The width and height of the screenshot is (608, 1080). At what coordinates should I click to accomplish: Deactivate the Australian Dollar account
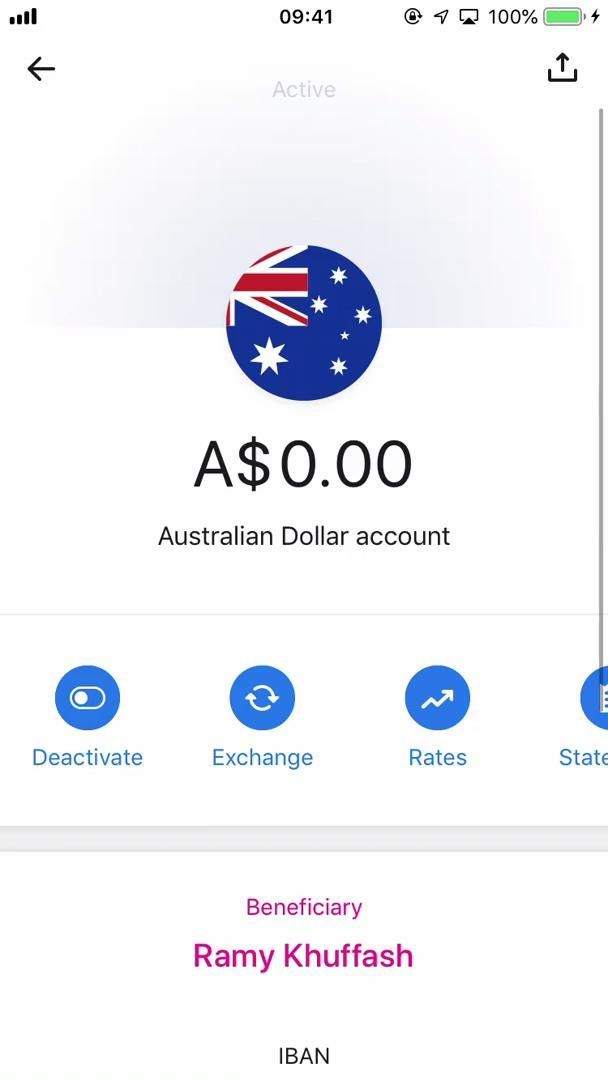(x=87, y=698)
